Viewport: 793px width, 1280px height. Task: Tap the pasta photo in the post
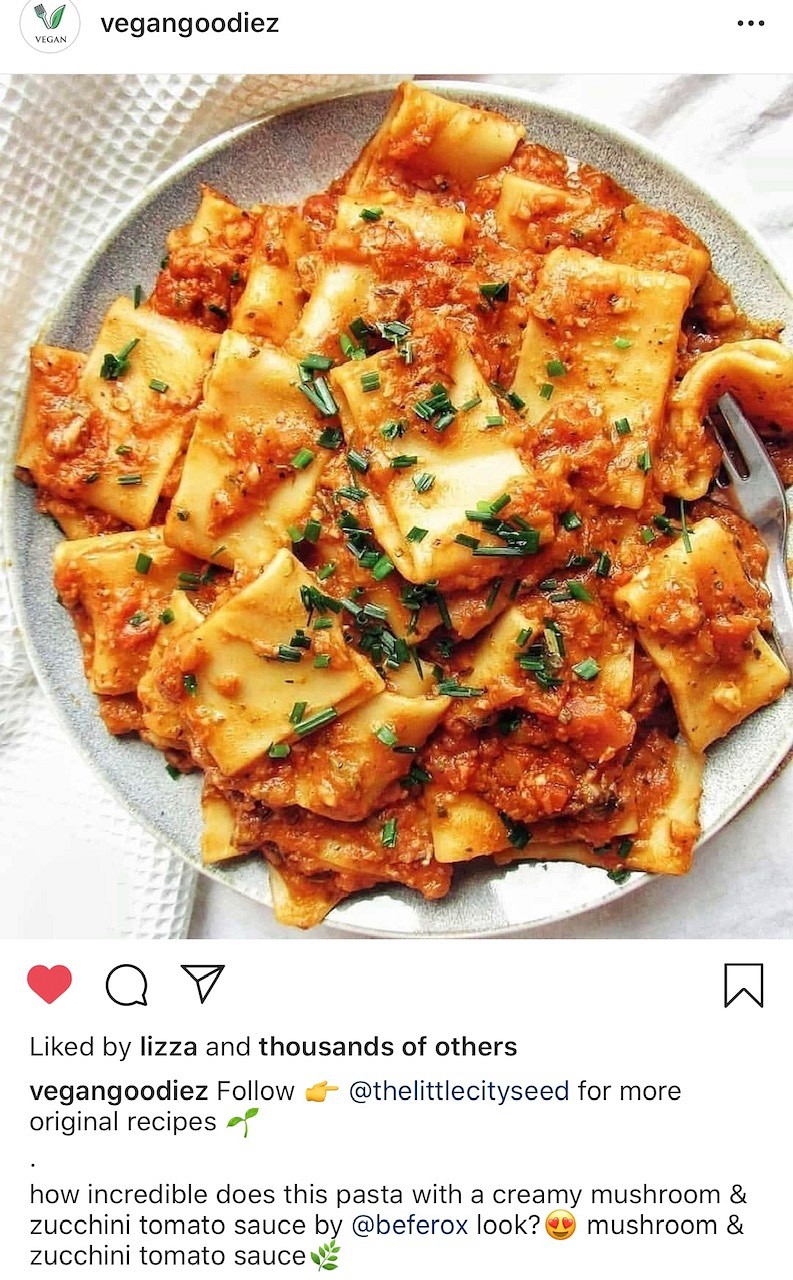coord(396,506)
